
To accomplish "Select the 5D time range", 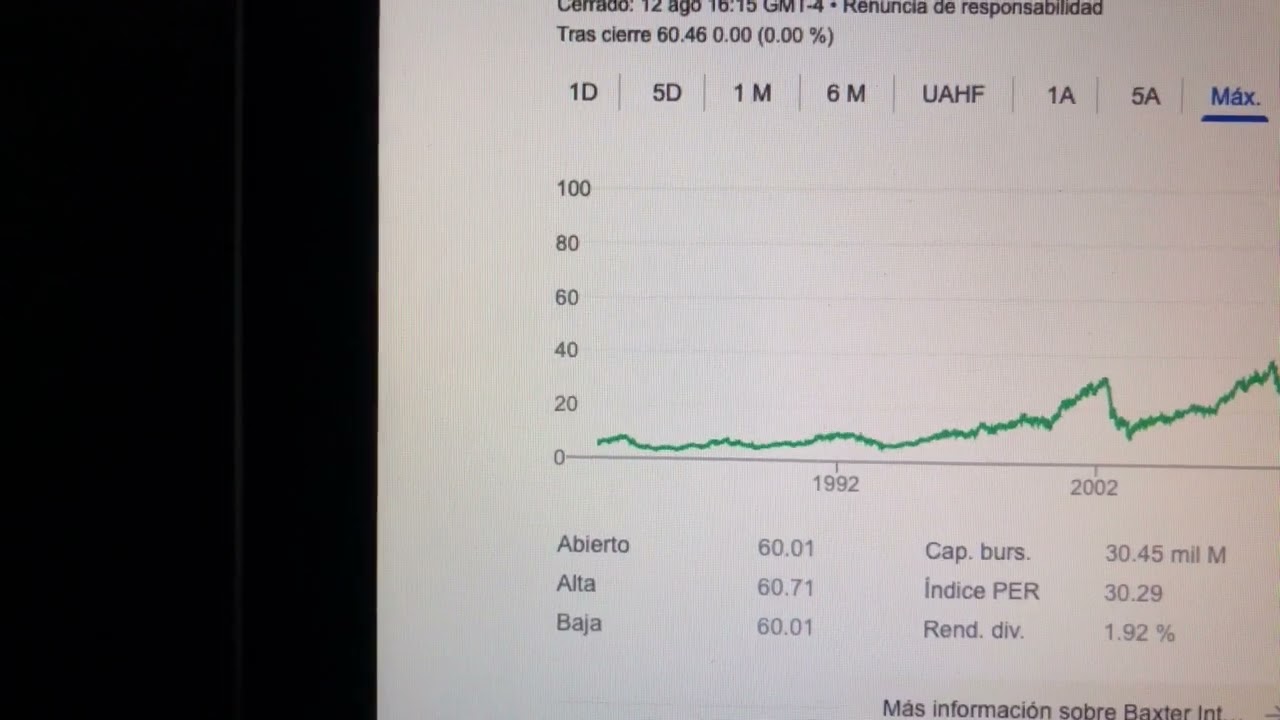I will coord(666,93).
